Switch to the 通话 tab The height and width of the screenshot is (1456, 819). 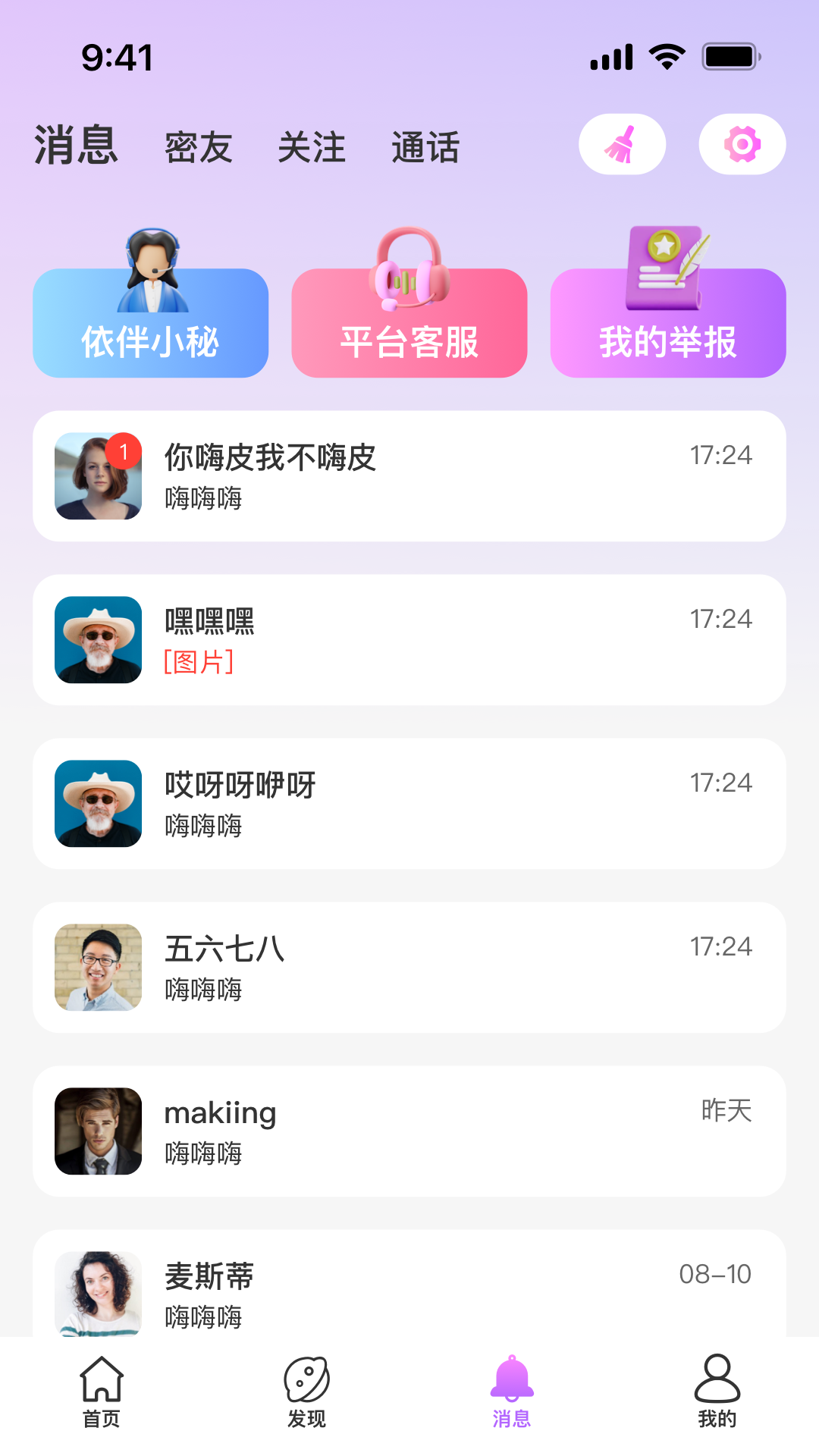pos(425,147)
